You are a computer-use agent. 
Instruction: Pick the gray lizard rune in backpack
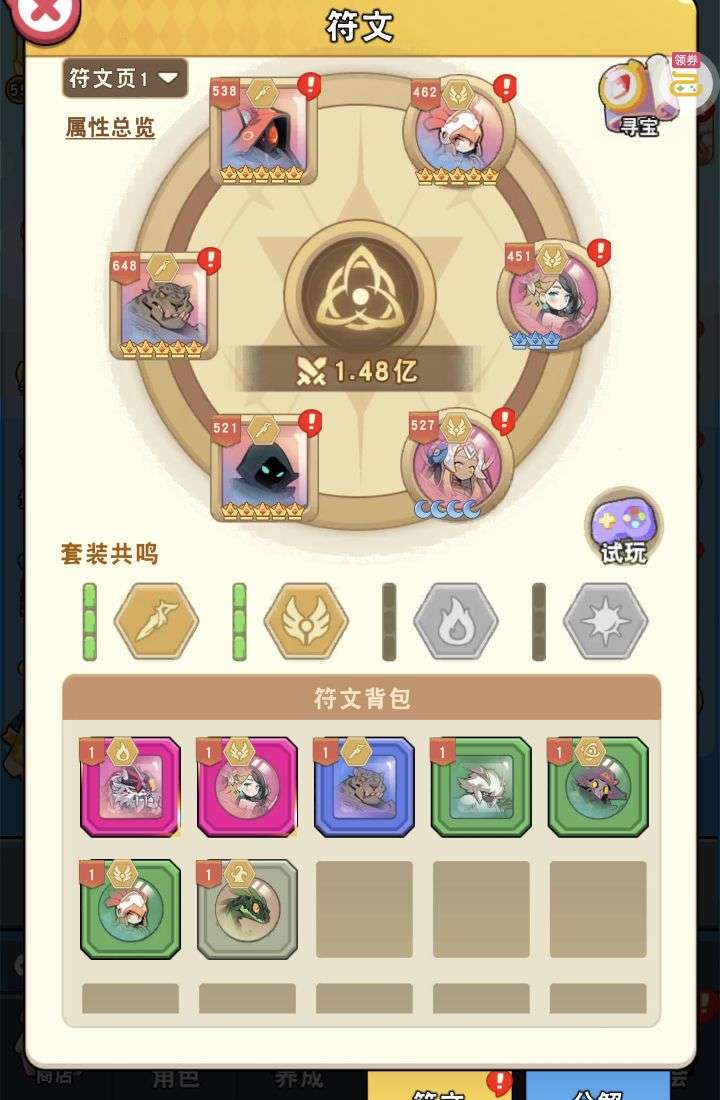point(247,909)
